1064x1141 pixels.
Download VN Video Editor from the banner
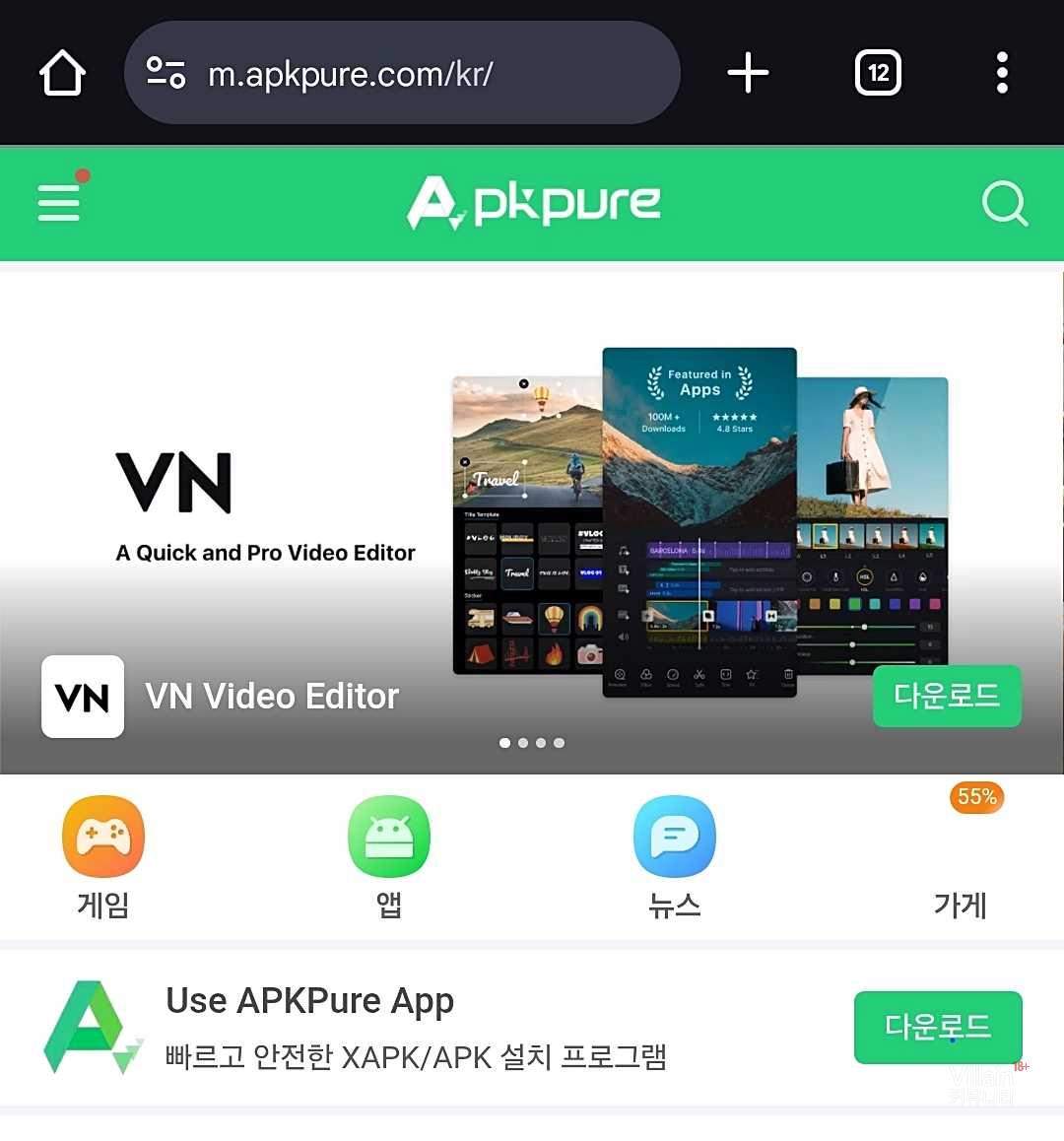point(947,697)
